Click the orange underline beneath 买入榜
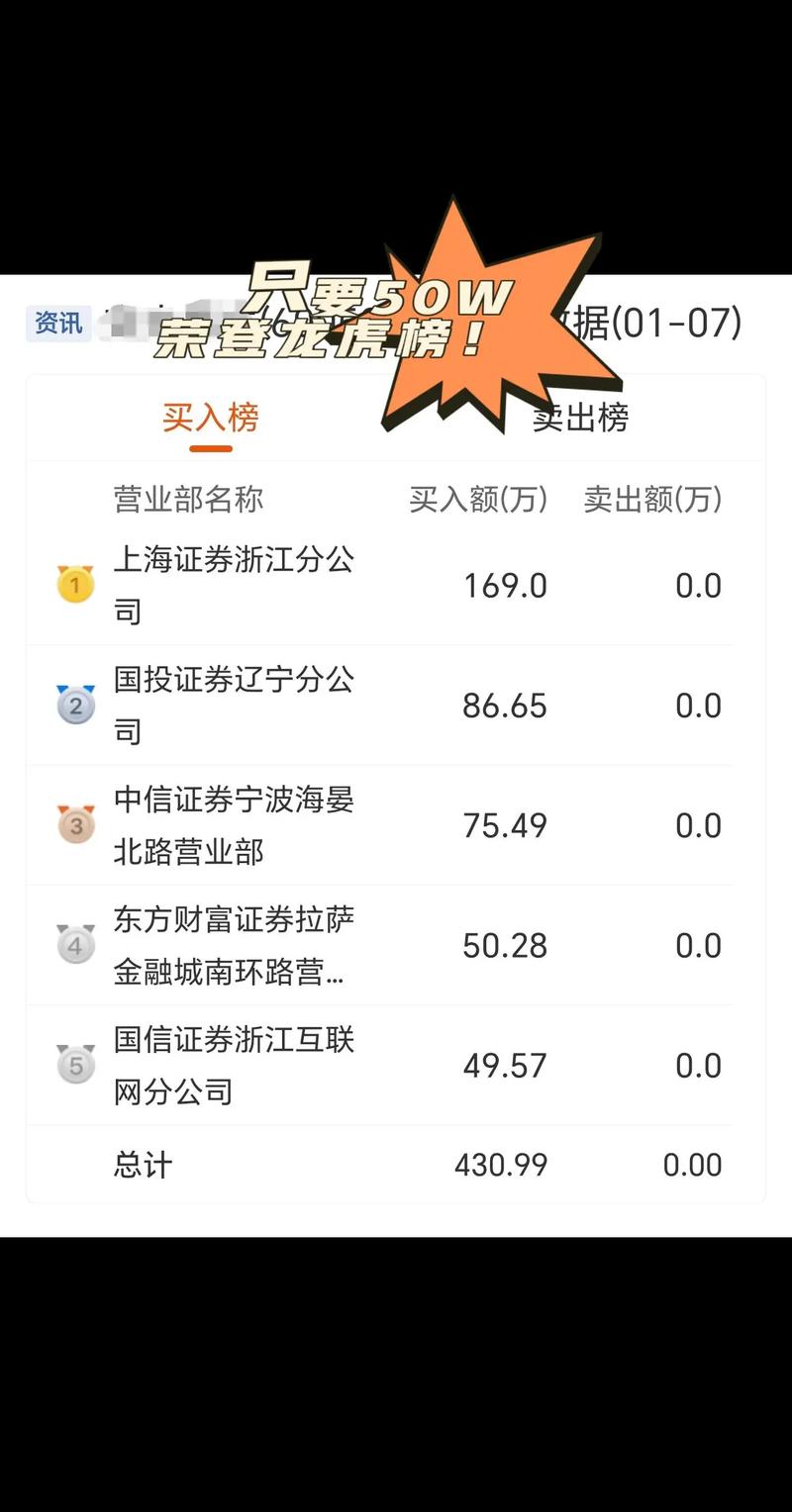 click(x=212, y=448)
